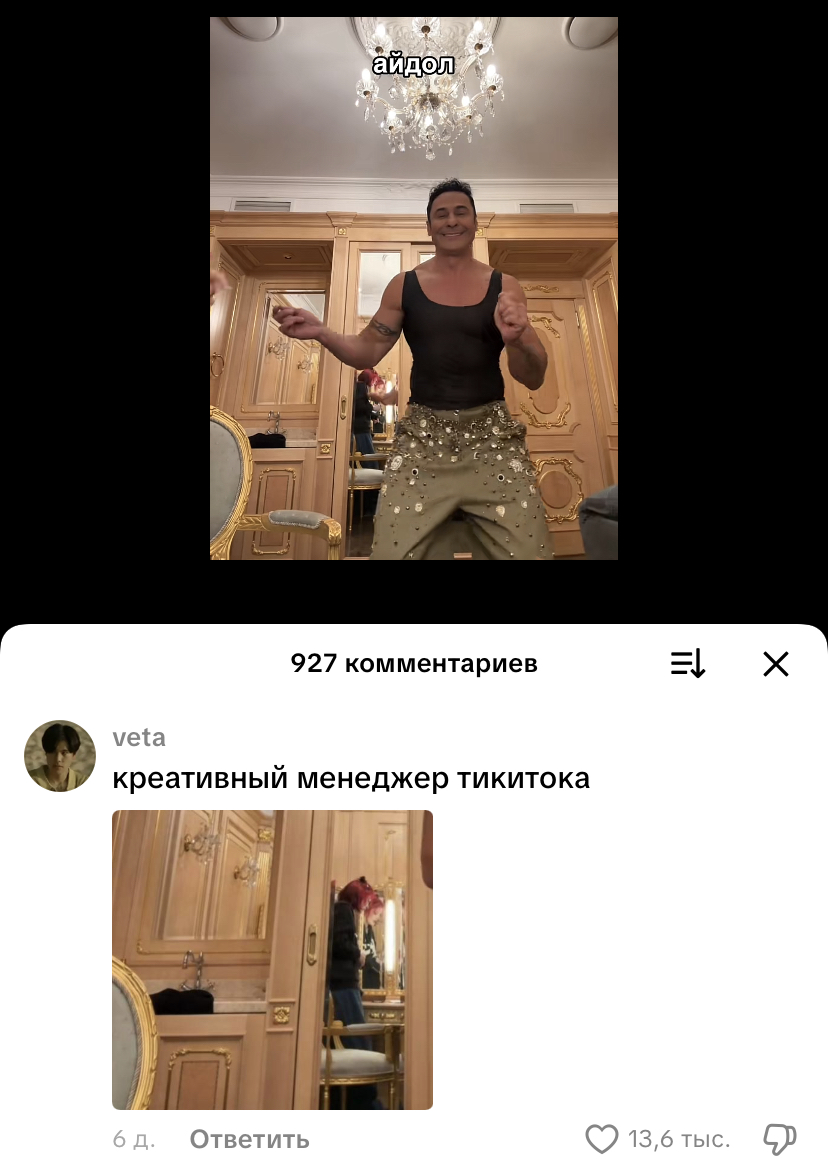Reply to veta's comment with Ответить
The width and height of the screenshot is (828, 1165).
pyautogui.click(x=249, y=1139)
